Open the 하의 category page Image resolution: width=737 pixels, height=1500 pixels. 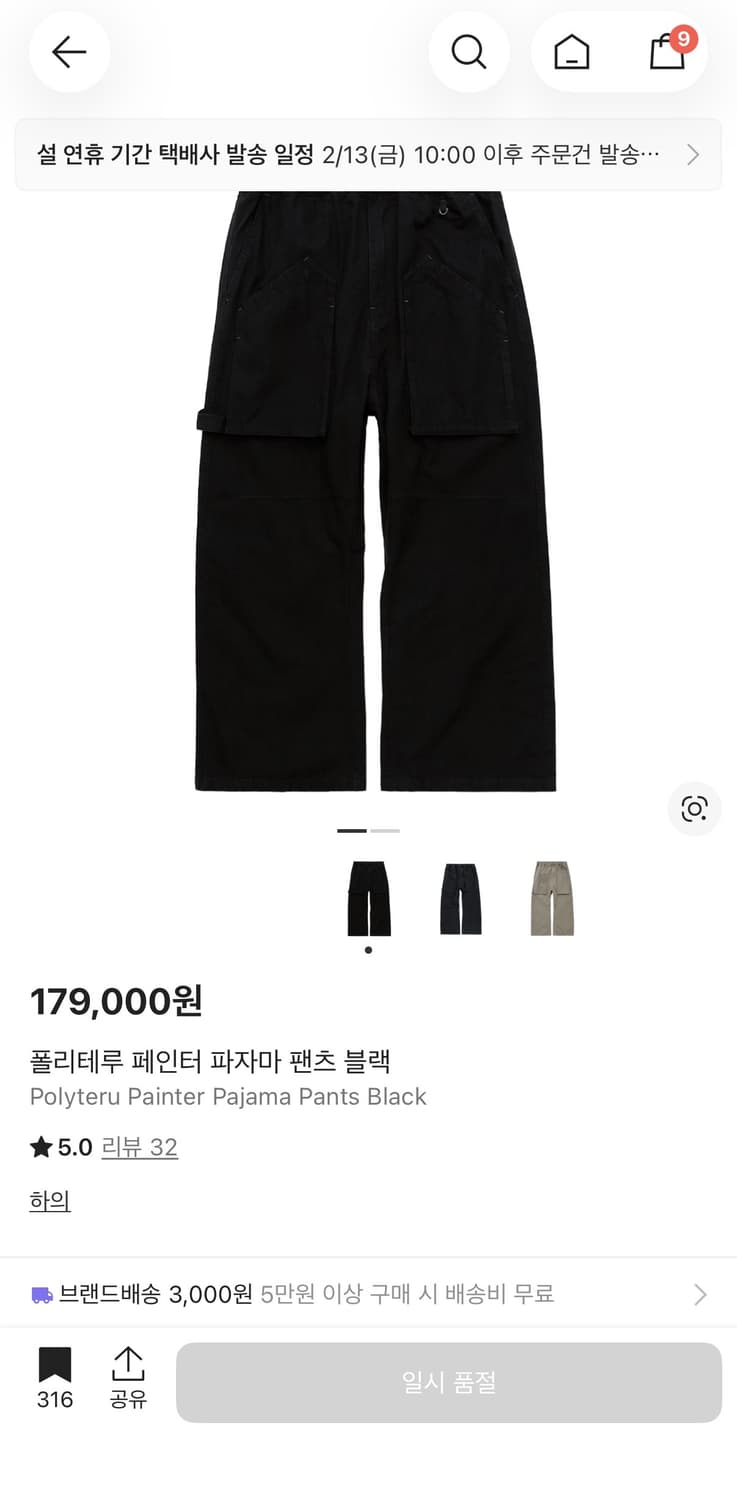(49, 1200)
